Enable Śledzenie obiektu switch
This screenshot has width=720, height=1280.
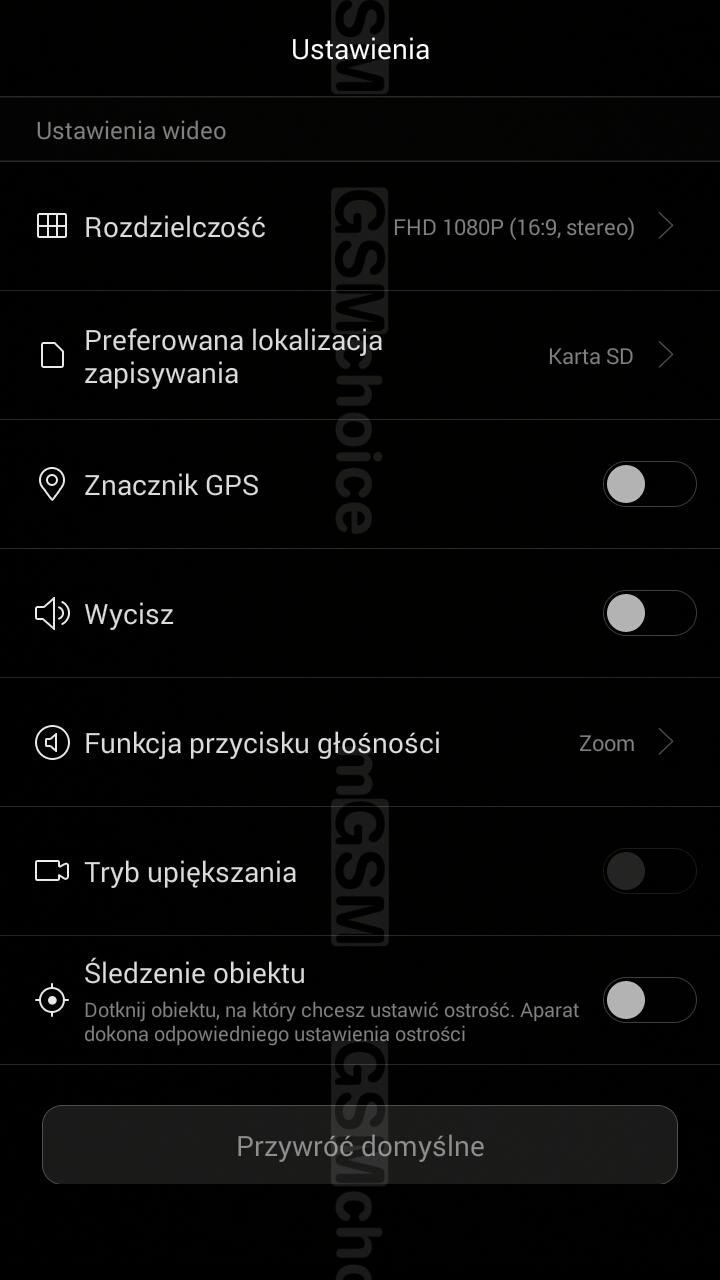(x=650, y=1000)
